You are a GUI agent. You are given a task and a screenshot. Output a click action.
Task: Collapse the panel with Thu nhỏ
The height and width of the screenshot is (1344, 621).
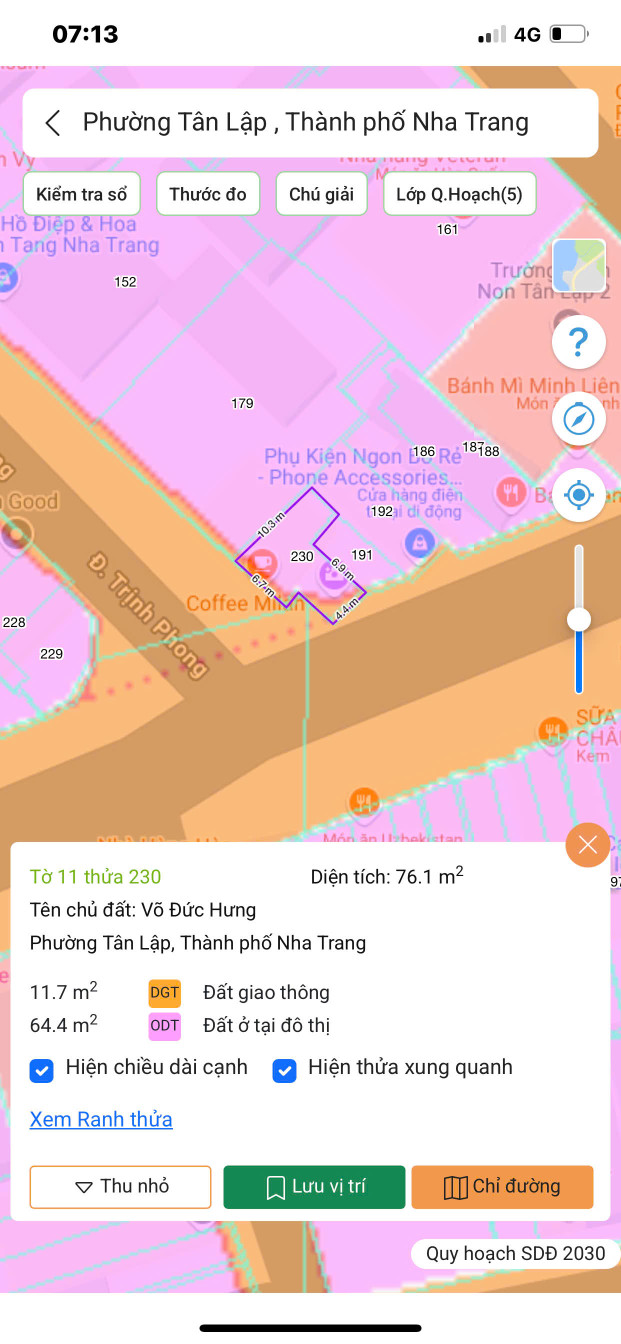click(x=121, y=1187)
